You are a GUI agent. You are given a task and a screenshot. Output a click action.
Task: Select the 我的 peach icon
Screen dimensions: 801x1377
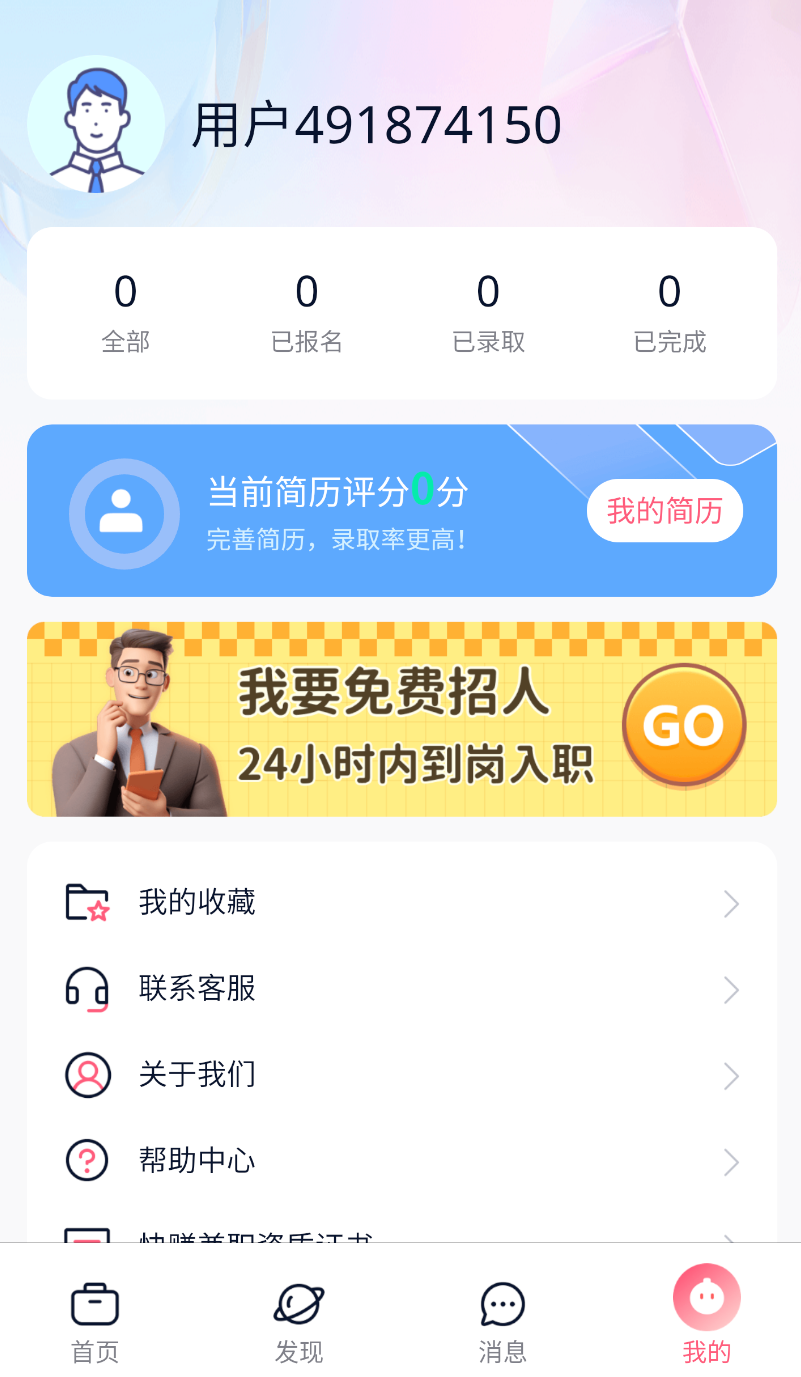[x=706, y=1297]
